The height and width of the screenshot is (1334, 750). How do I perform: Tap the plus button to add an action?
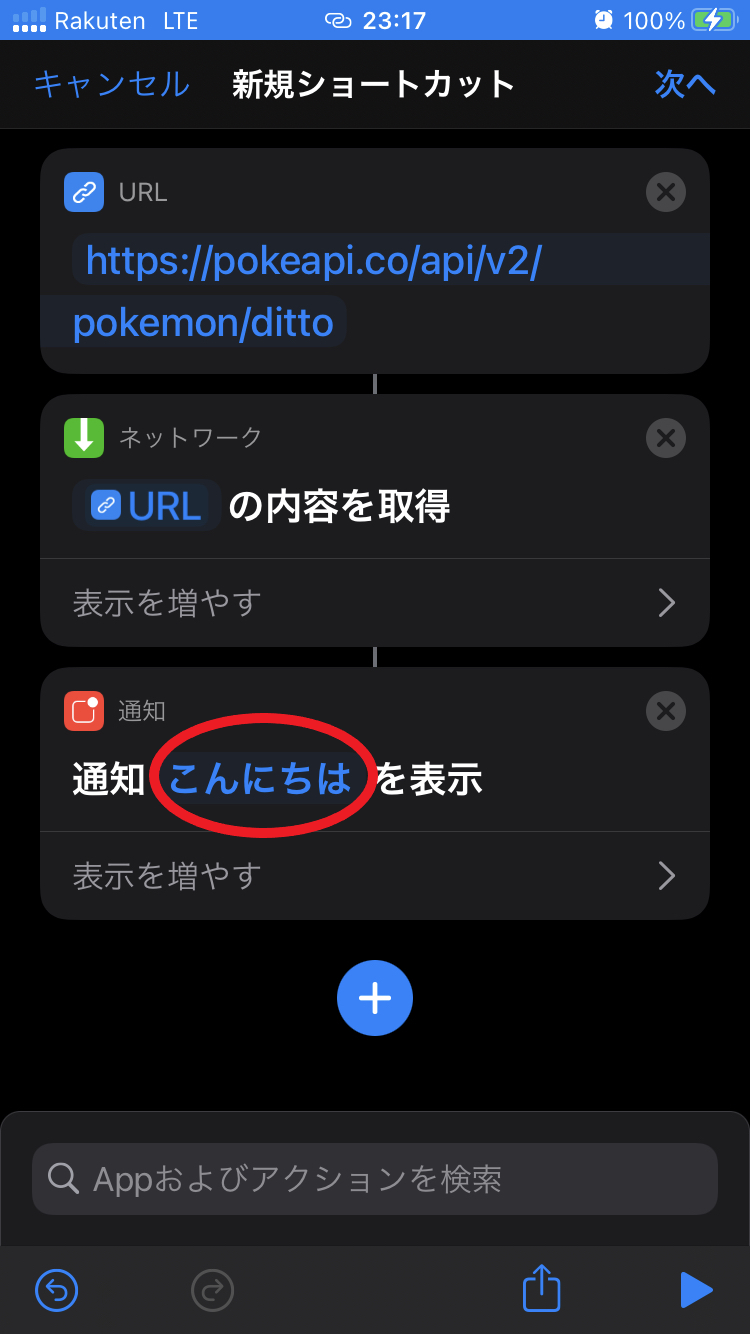click(x=375, y=998)
